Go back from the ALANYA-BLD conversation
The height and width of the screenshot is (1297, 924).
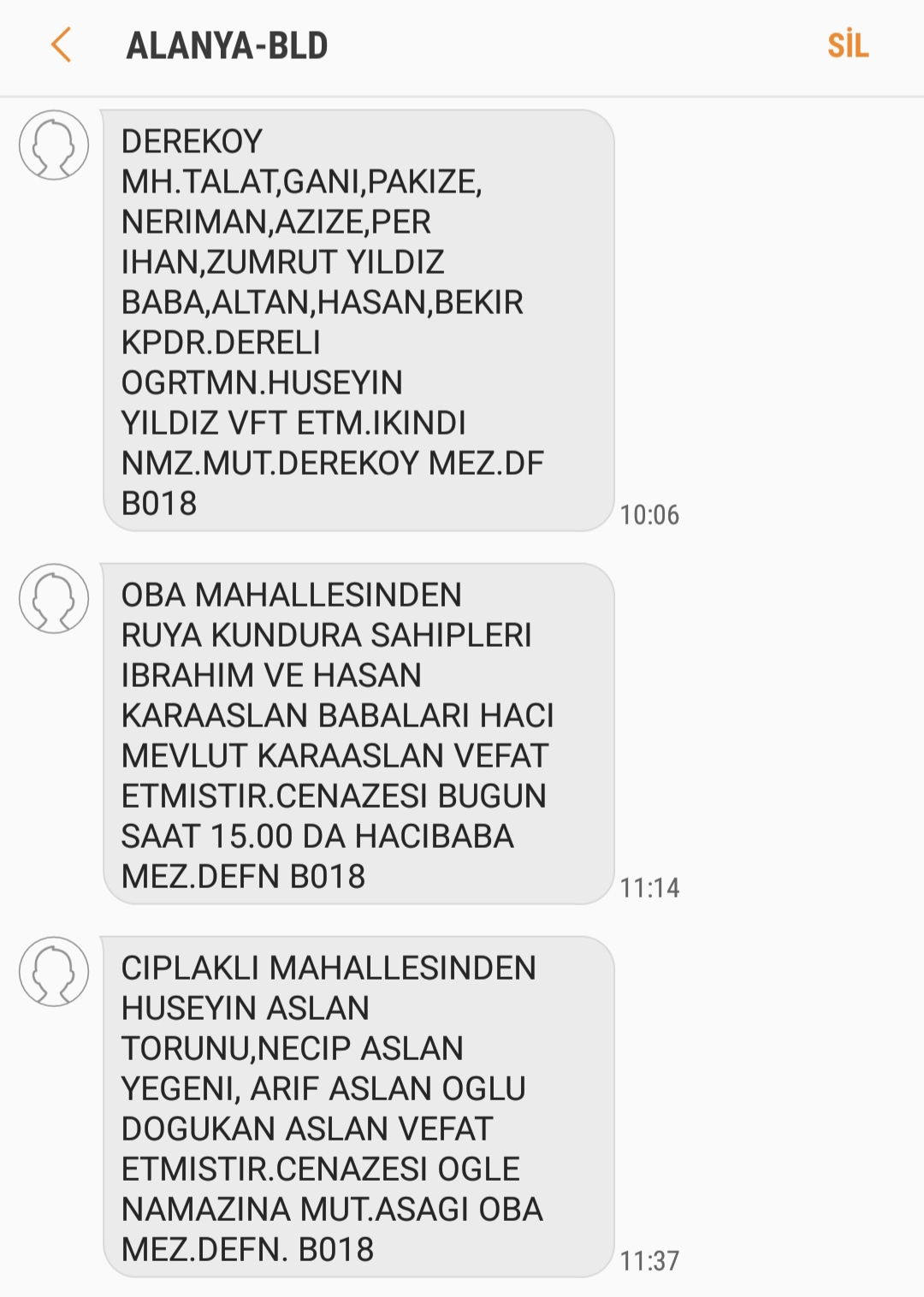click(62, 45)
